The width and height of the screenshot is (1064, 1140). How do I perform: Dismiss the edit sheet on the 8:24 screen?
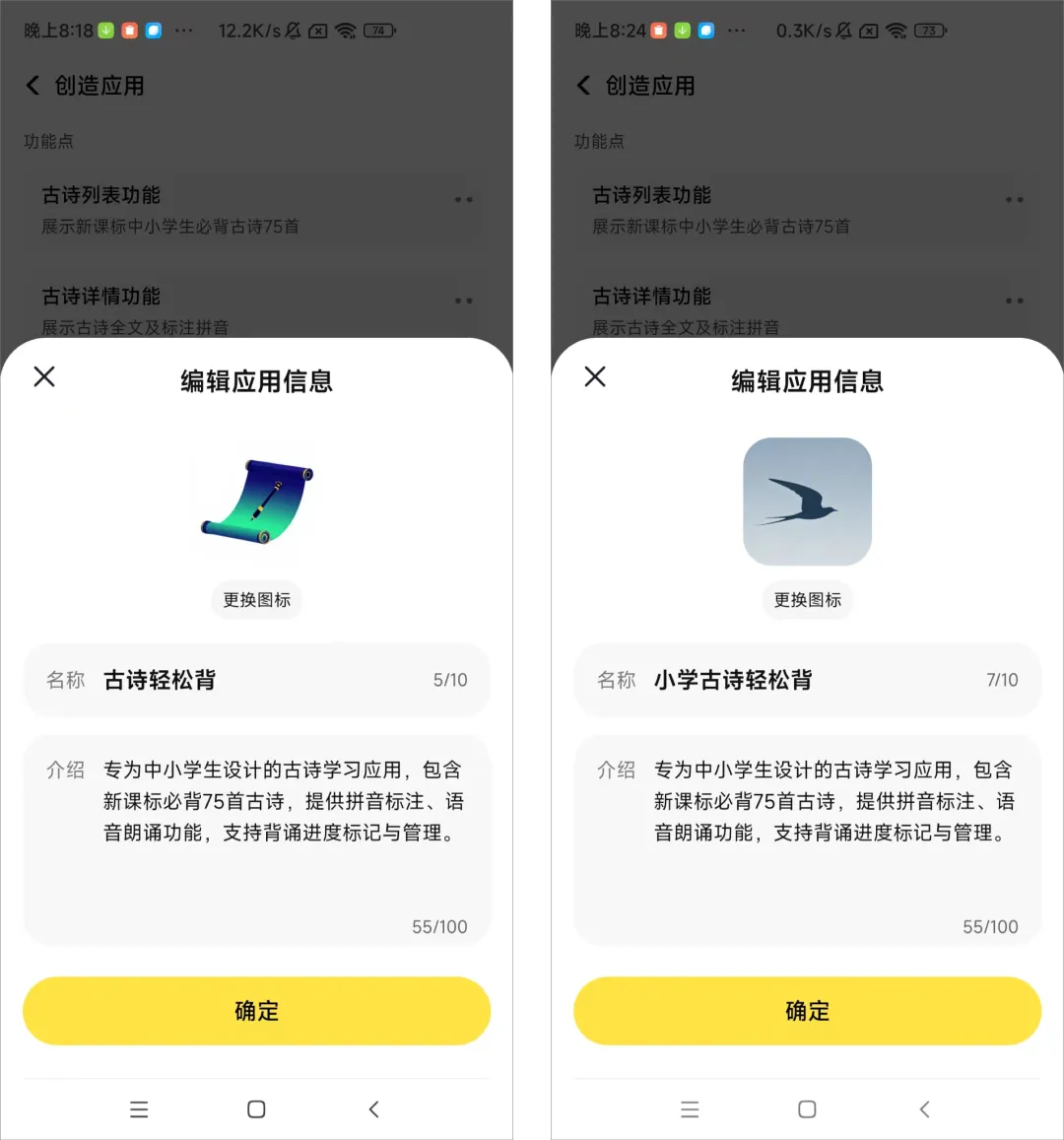(595, 376)
